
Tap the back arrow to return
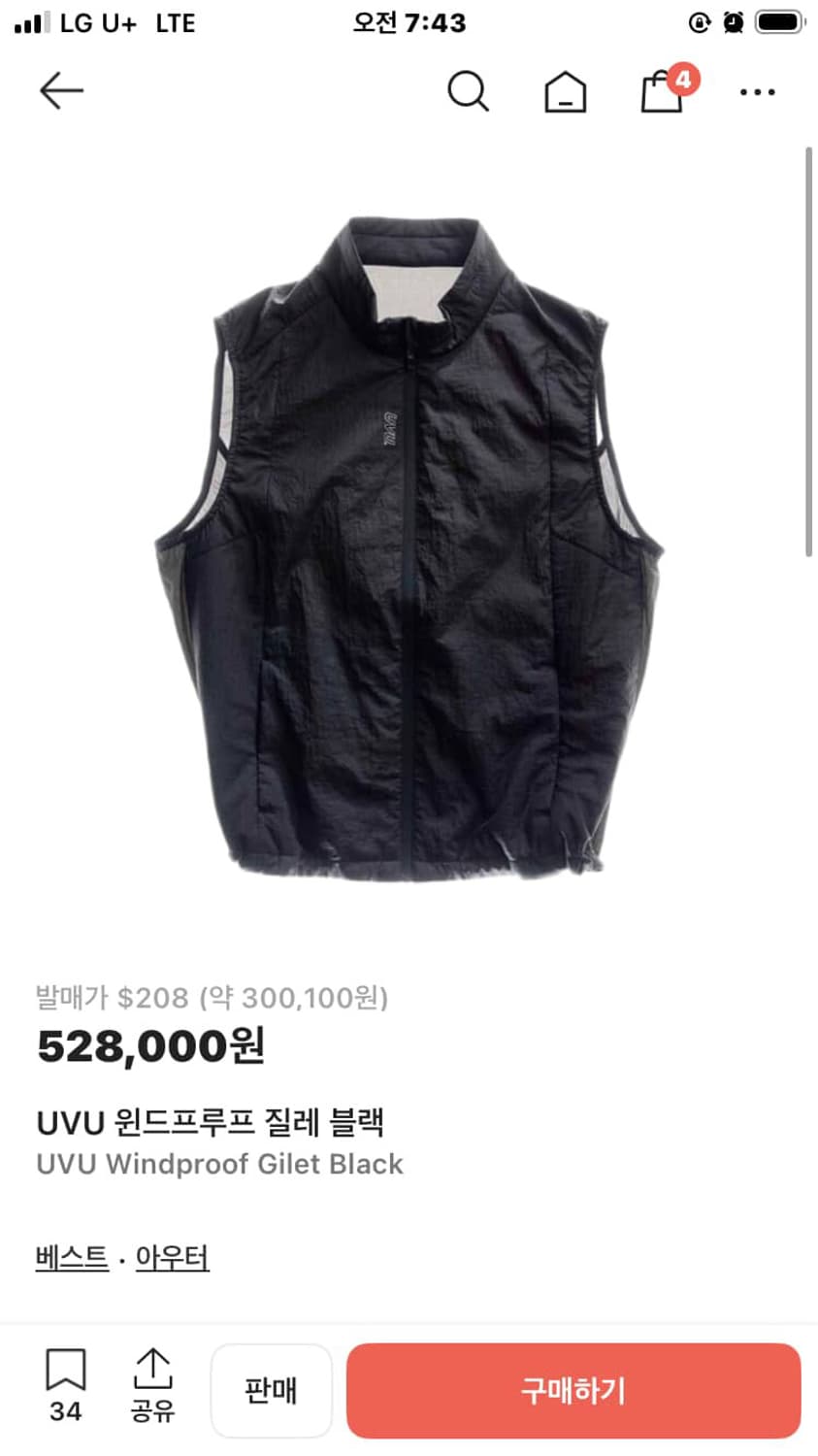pos(60,90)
